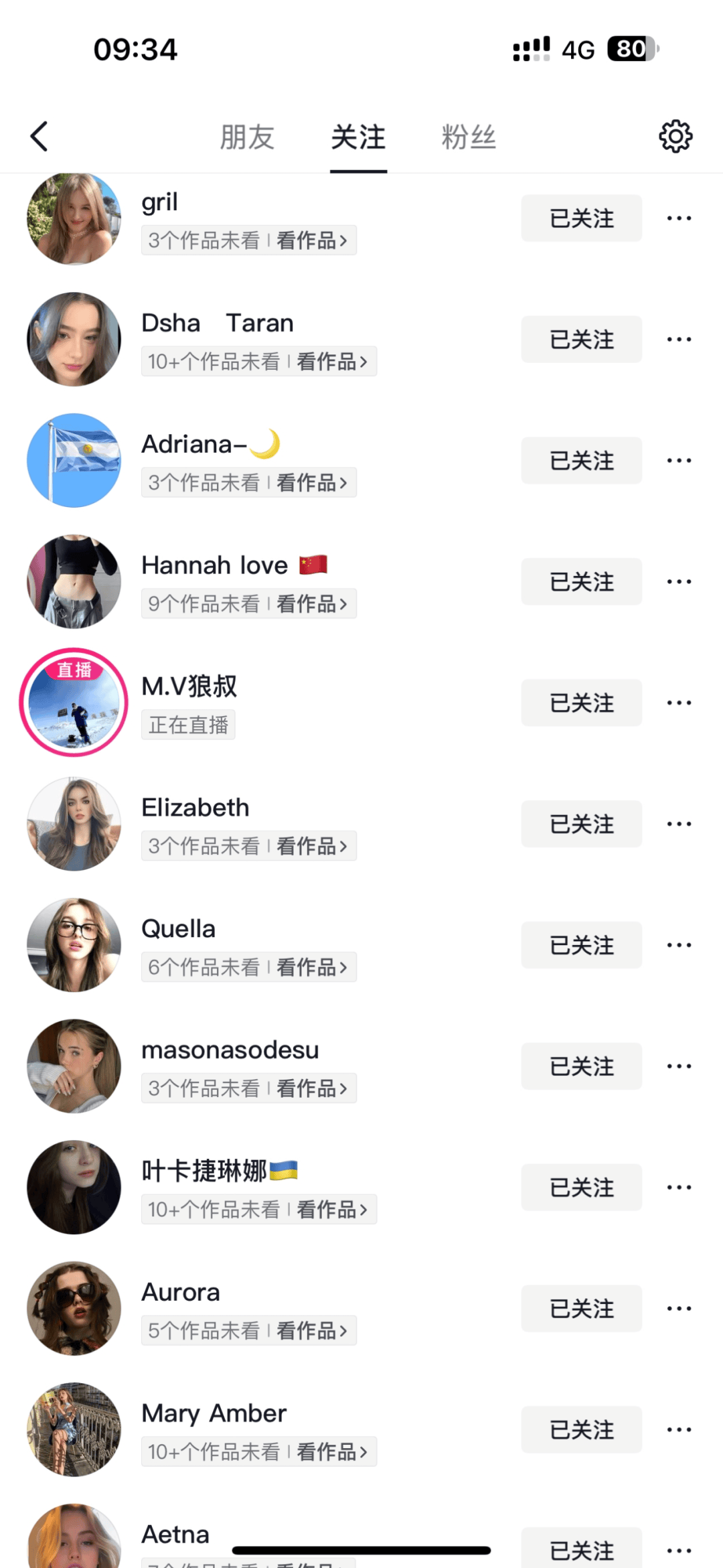Open the three-dot menu for M.V狼叔

(x=679, y=703)
